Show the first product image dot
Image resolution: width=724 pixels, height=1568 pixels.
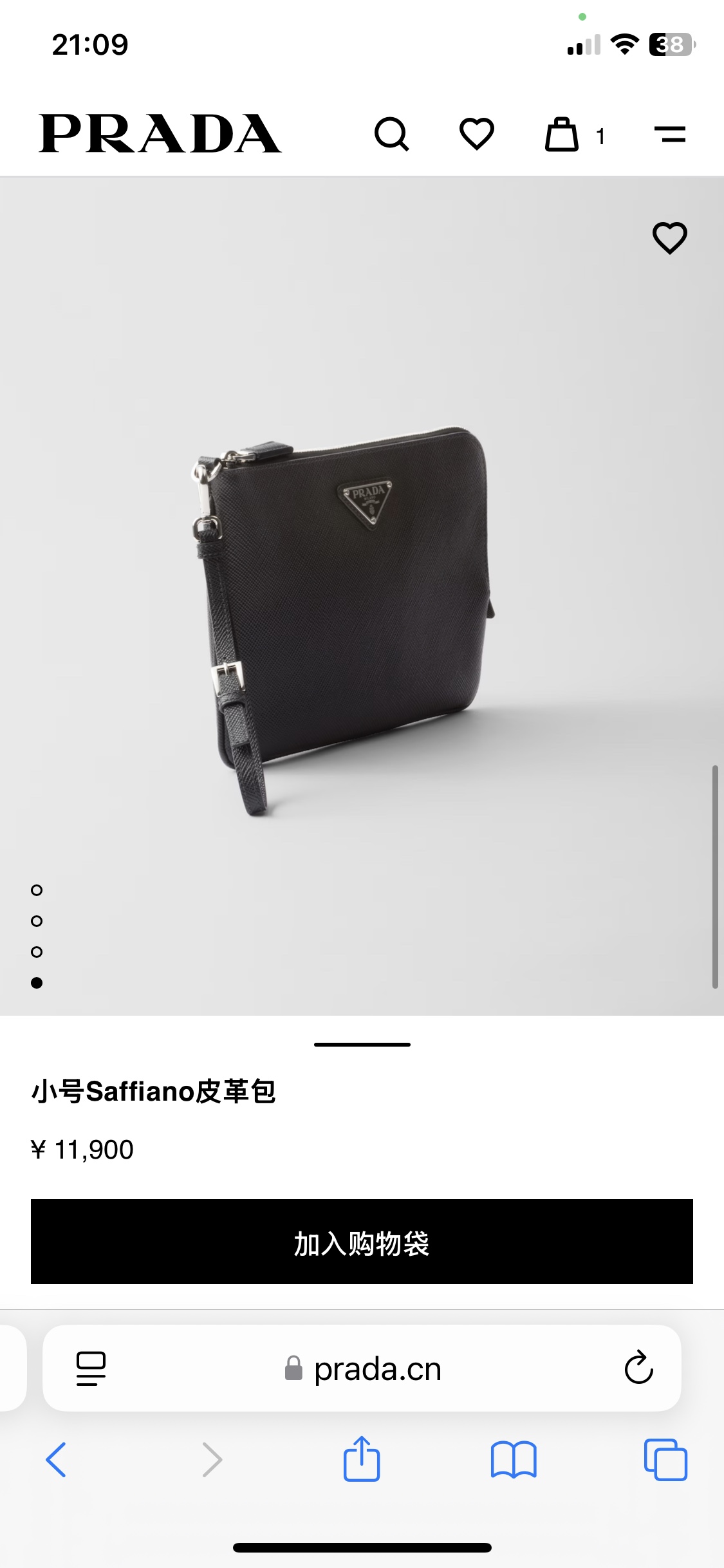[37, 890]
